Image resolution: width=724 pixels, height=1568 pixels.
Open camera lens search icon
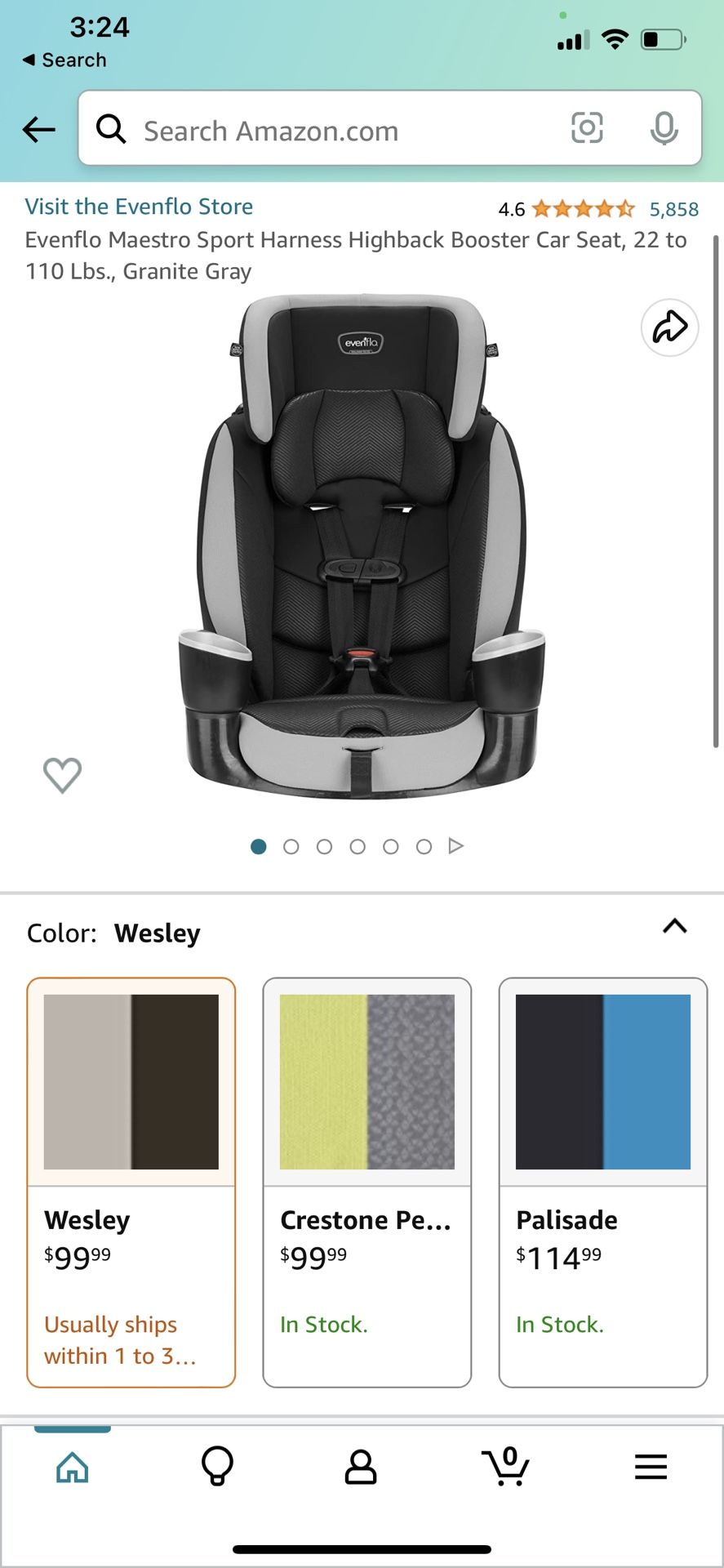587,128
